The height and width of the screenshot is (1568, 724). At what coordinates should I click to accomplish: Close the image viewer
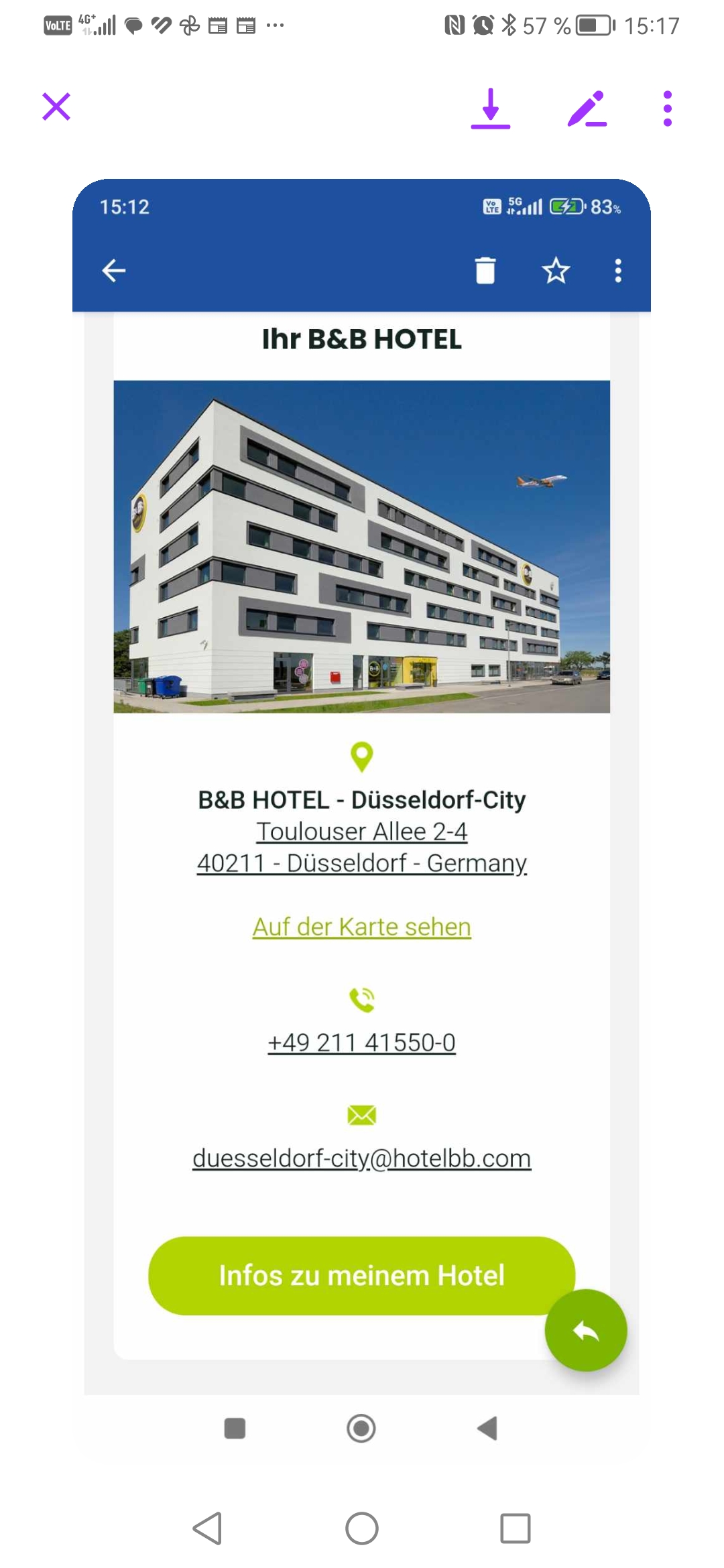coord(56,107)
